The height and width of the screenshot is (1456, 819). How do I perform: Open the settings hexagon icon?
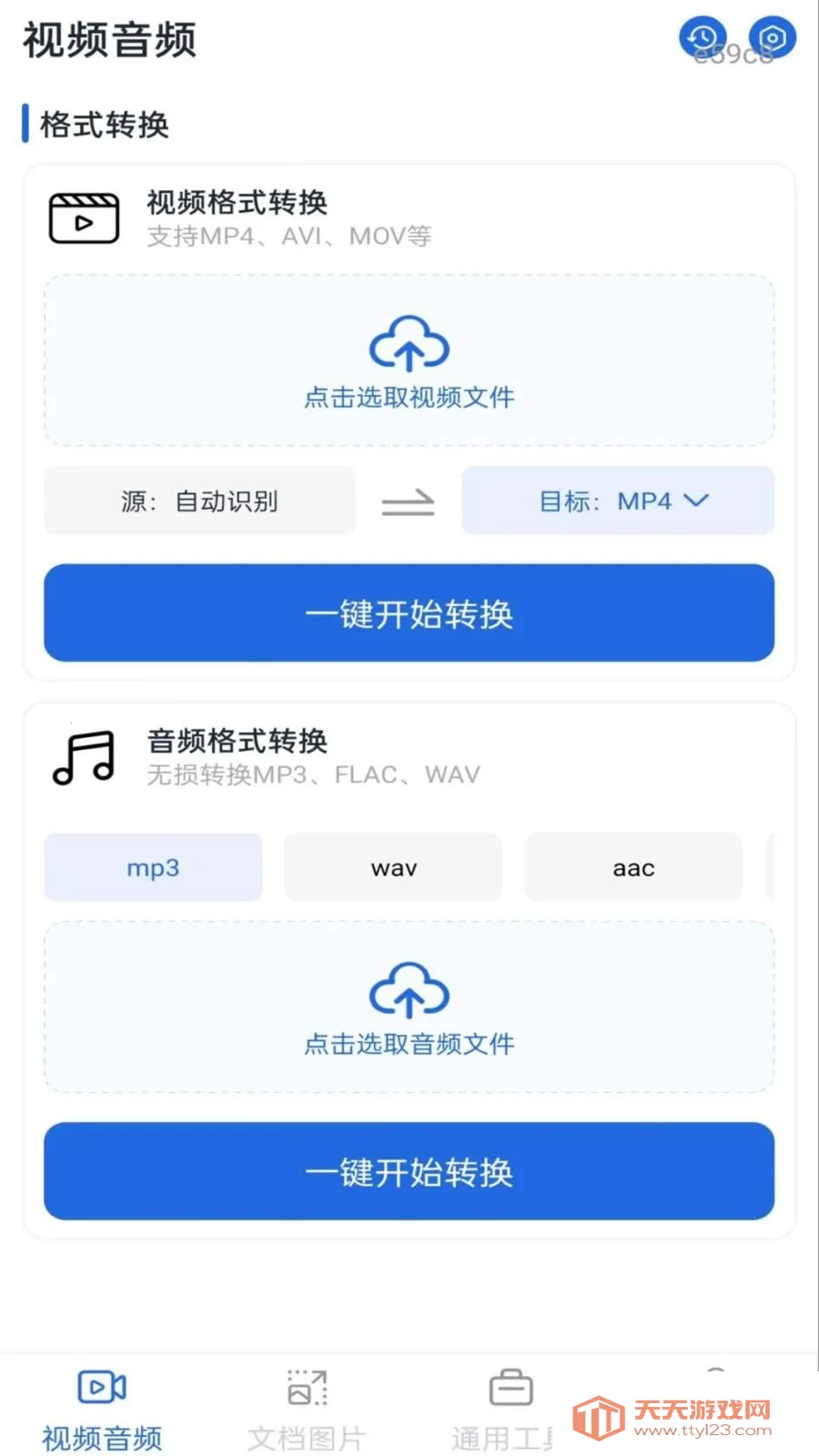(x=773, y=38)
